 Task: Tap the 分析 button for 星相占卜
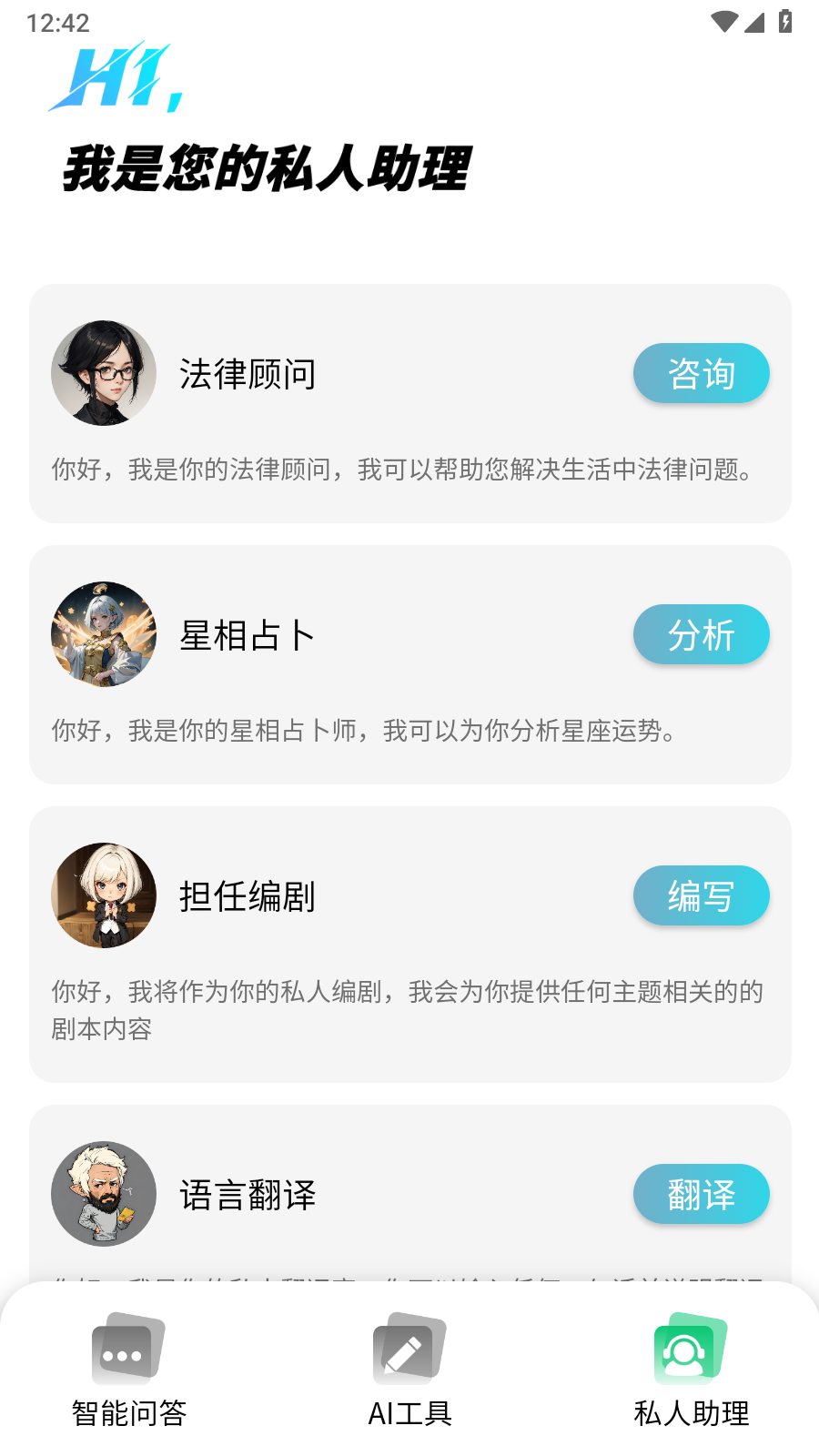[x=701, y=634]
